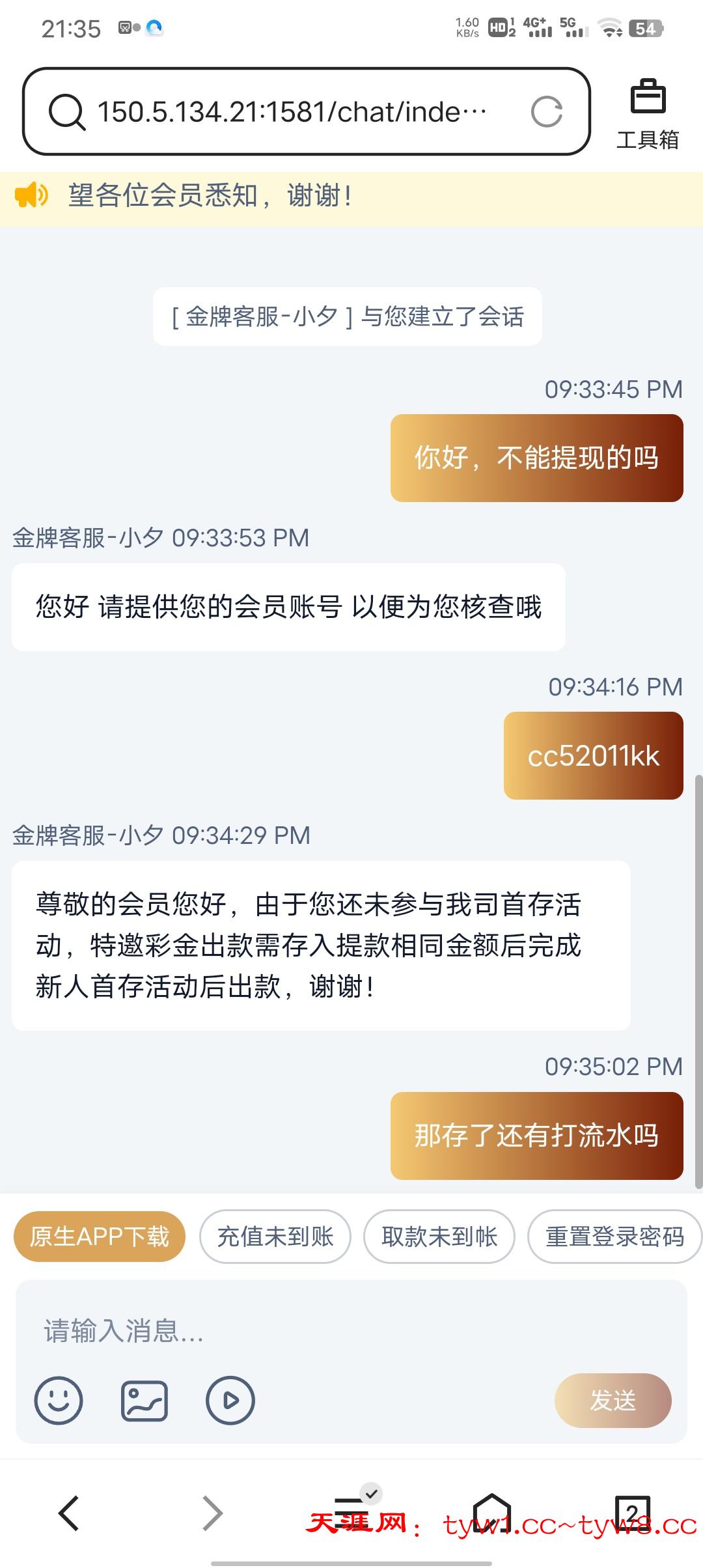703x1568 pixels.
Task: Go back to the previous page
Action: pos(69,1512)
